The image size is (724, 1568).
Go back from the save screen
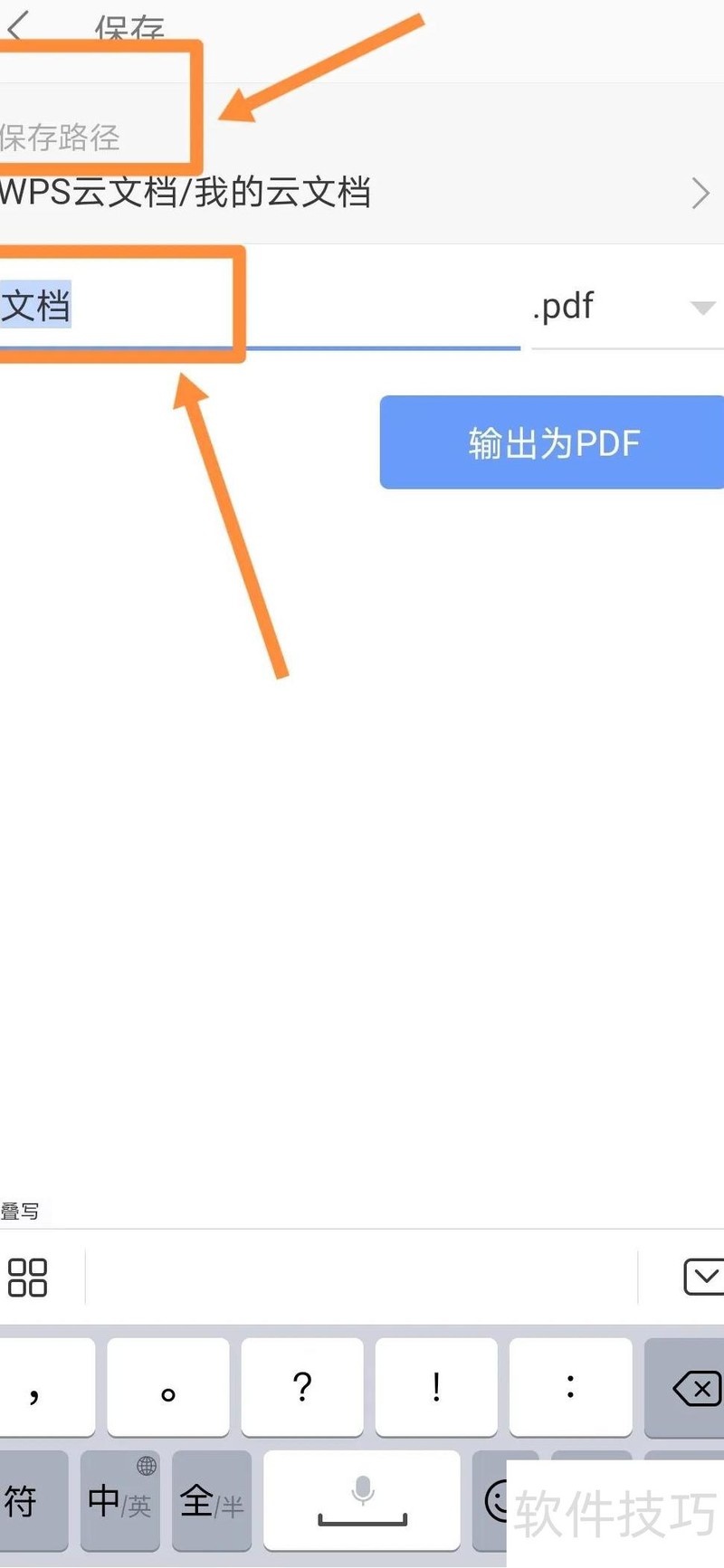coord(18,25)
